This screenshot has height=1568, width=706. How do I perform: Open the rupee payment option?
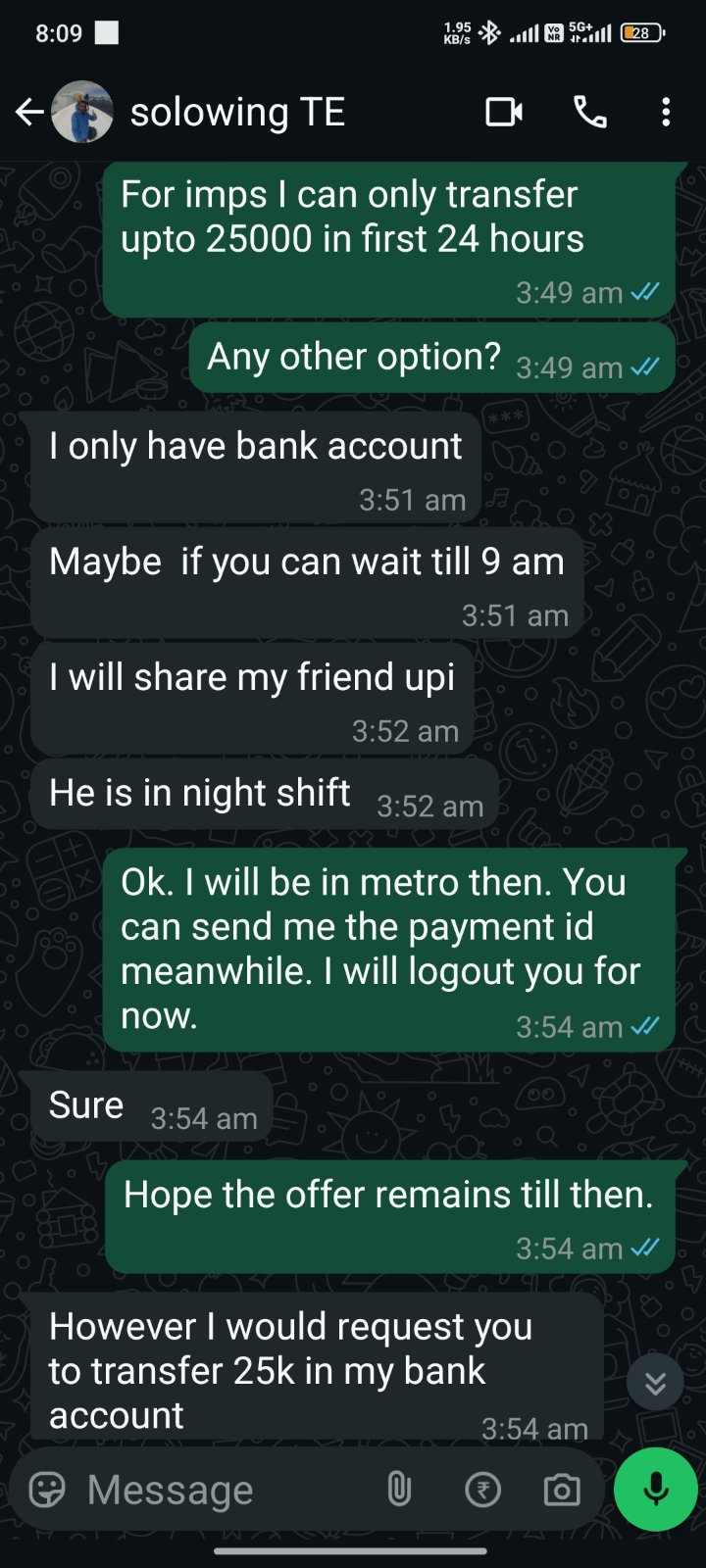482,1490
